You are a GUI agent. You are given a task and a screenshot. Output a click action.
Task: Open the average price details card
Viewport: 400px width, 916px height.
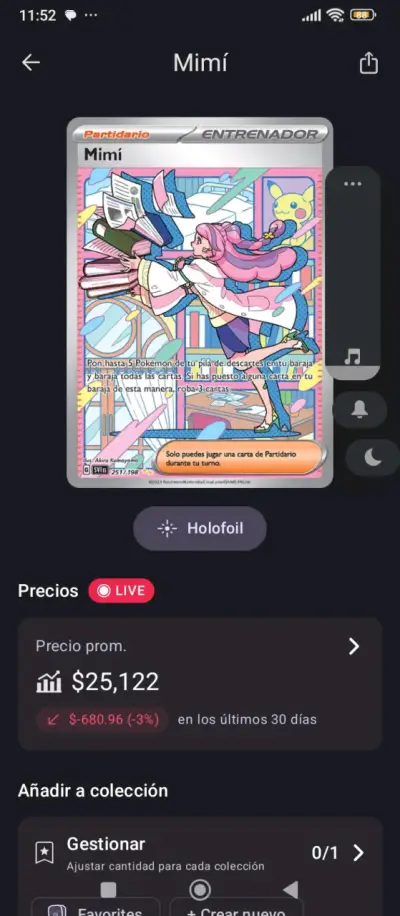pyautogui.click(x=200, y=684)
